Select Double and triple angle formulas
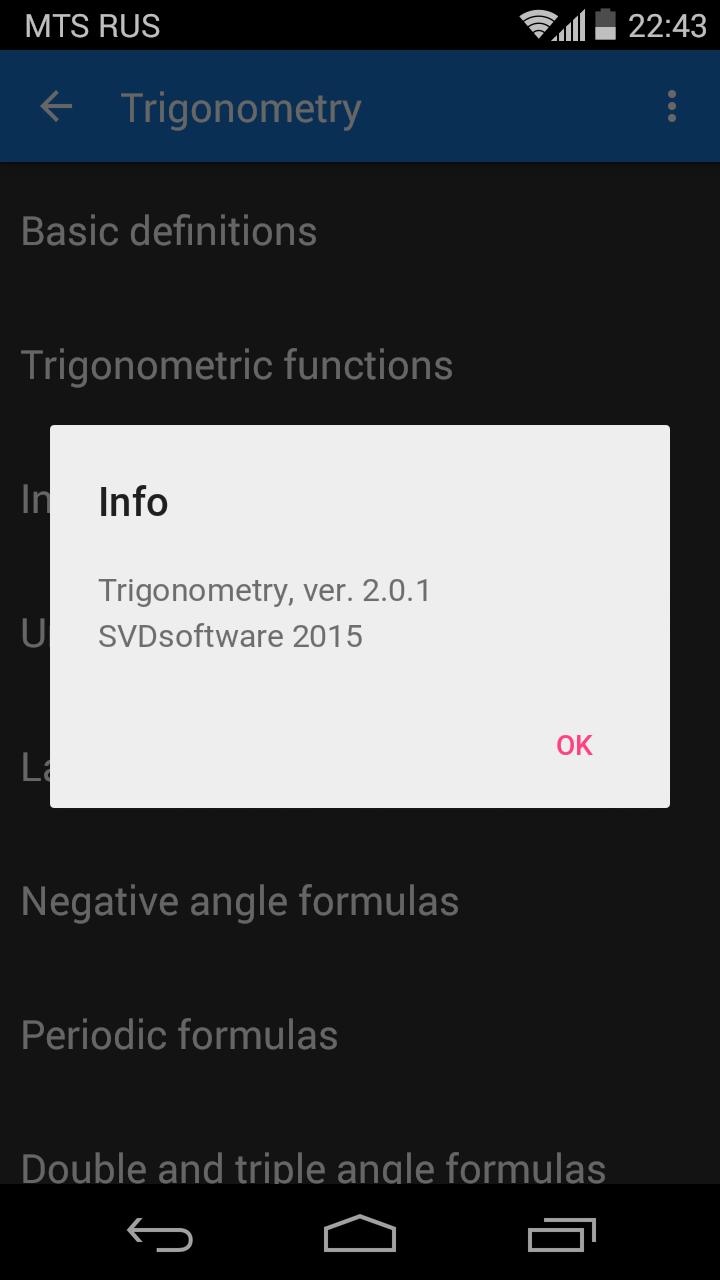Image resolution: width=720 pixels, height=1280 pixels. point(312,1165)
